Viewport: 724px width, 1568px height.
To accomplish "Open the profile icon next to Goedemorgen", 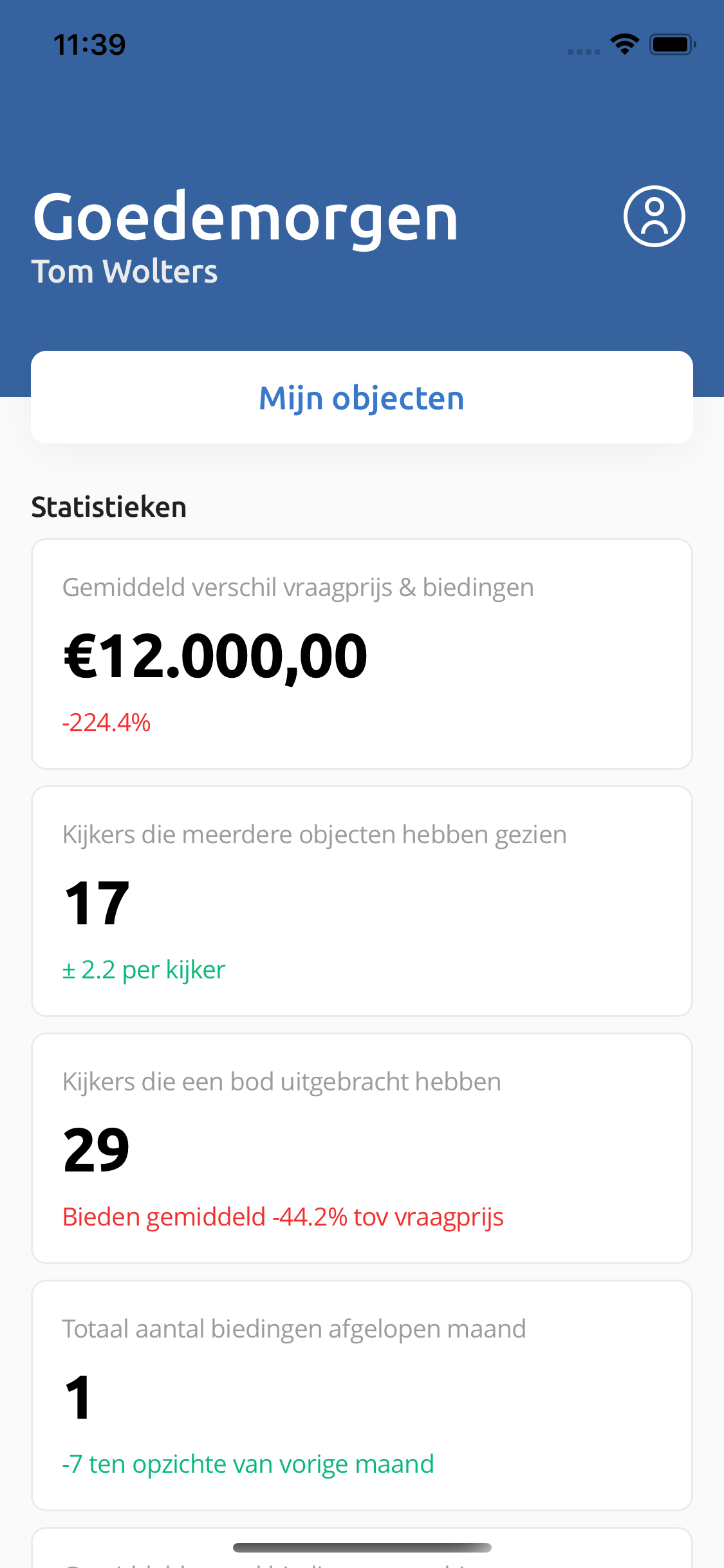I will [654, 216].
